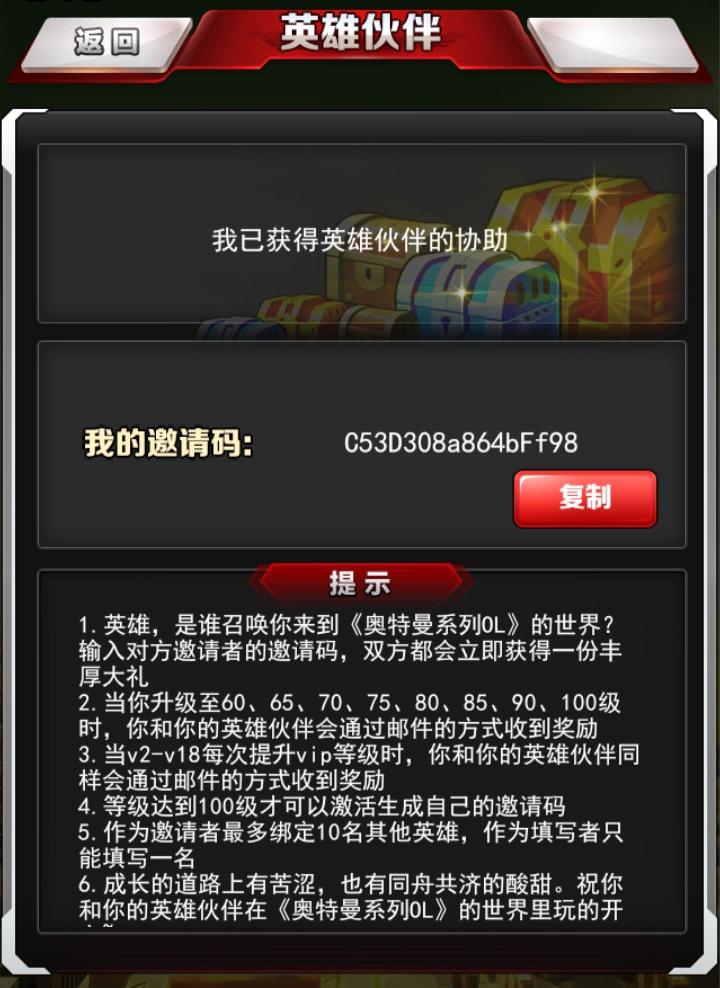Go back with the 返回 button
This screenshot has height=988, width=720.
[106, 43]
